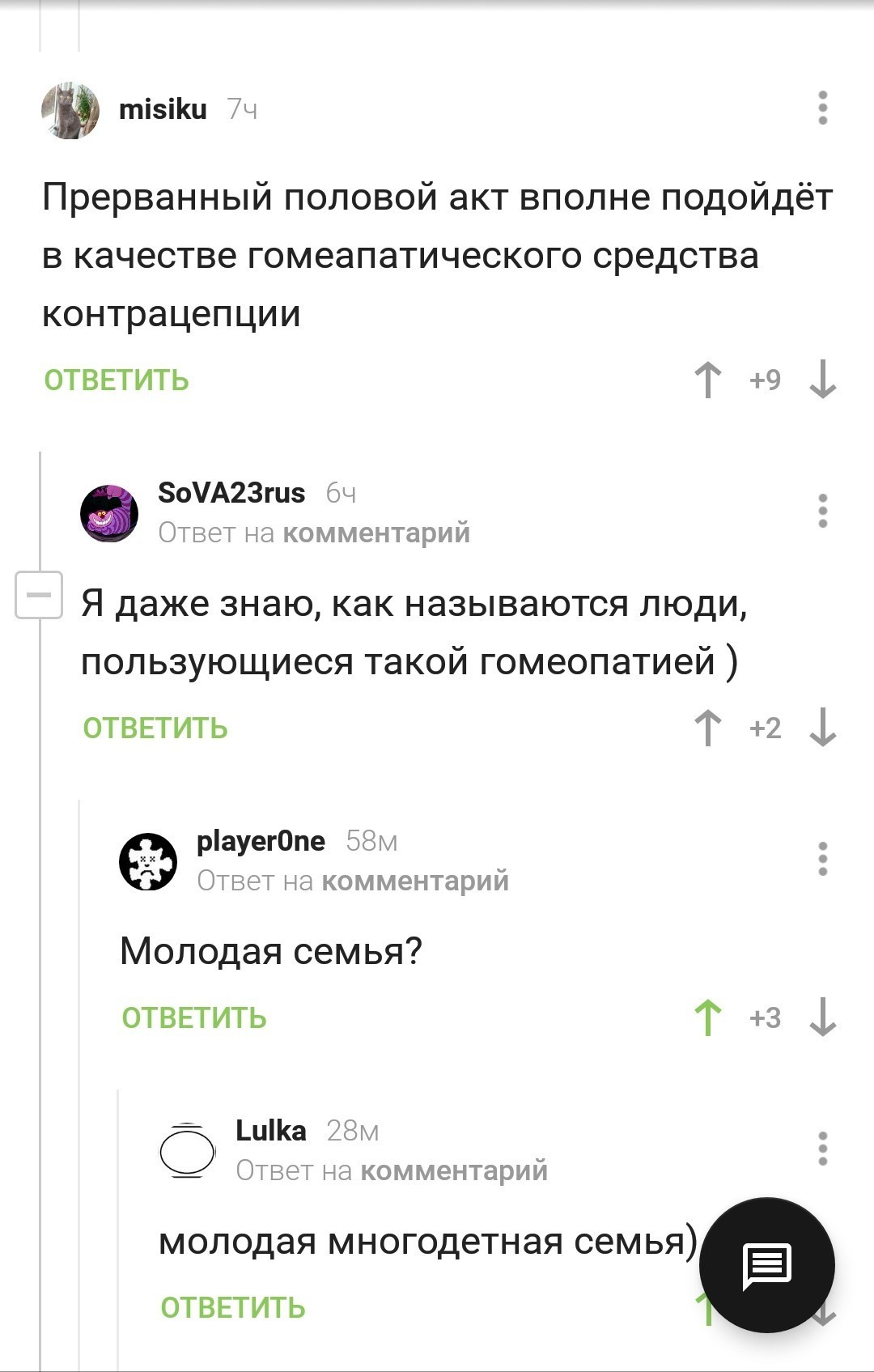Image resolution: width=874 pixels, height=1372 pixels.
Task: Jump to parent comment from Lulka's reply
Action: pos(454,1171)
